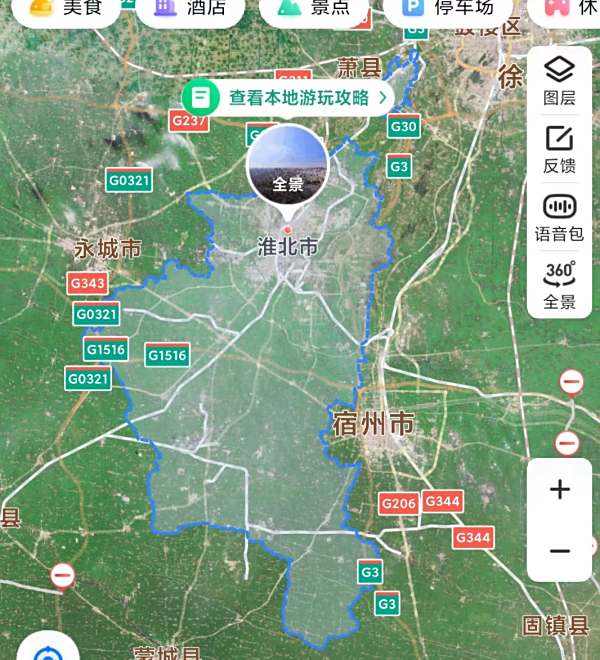
Task: Open the 图层 map layers panel
Action: click(x=559, y=81)
